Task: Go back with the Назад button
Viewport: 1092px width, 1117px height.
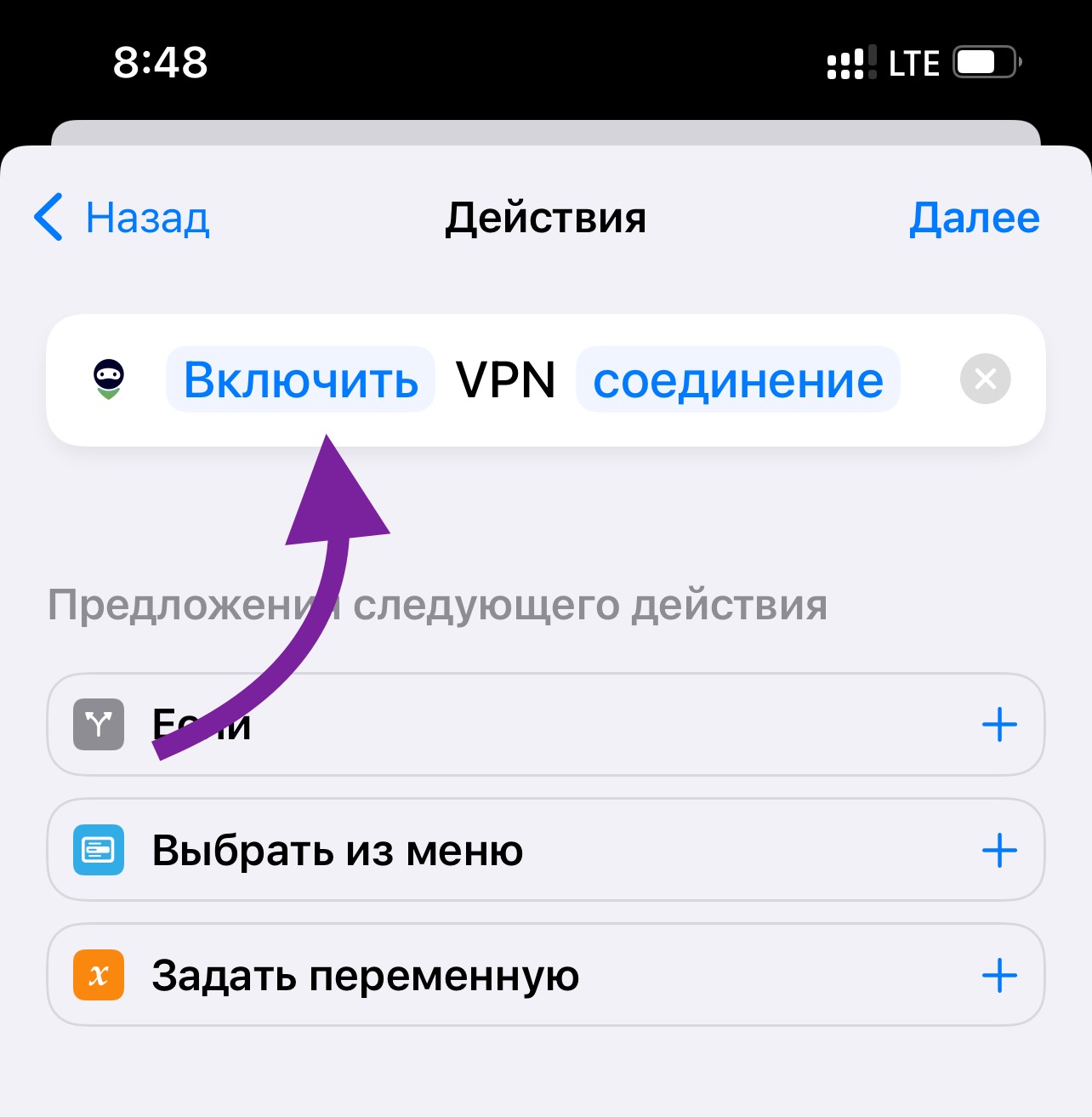Action: click(122, 218)
